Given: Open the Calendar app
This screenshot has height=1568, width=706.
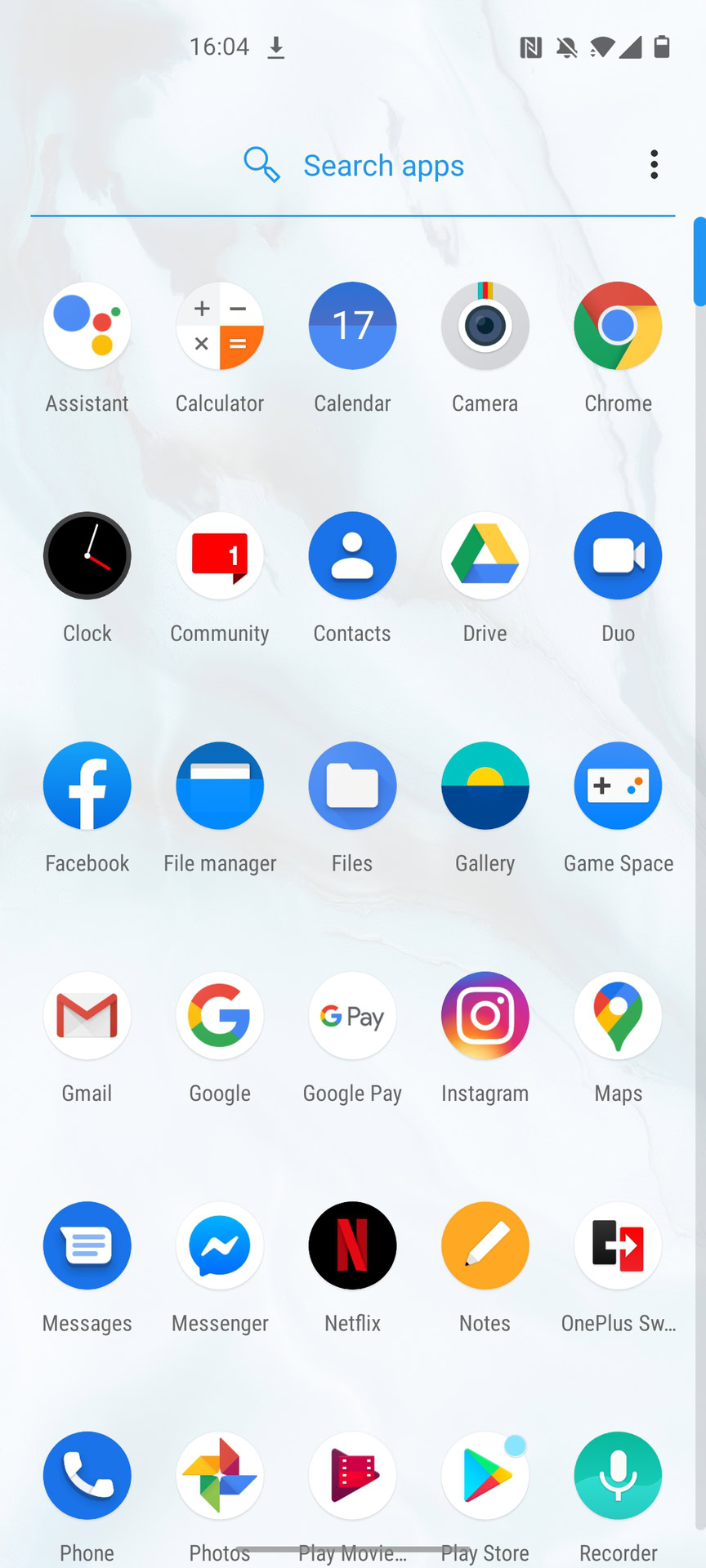Looking at the screenshot, I should (352, 326).
